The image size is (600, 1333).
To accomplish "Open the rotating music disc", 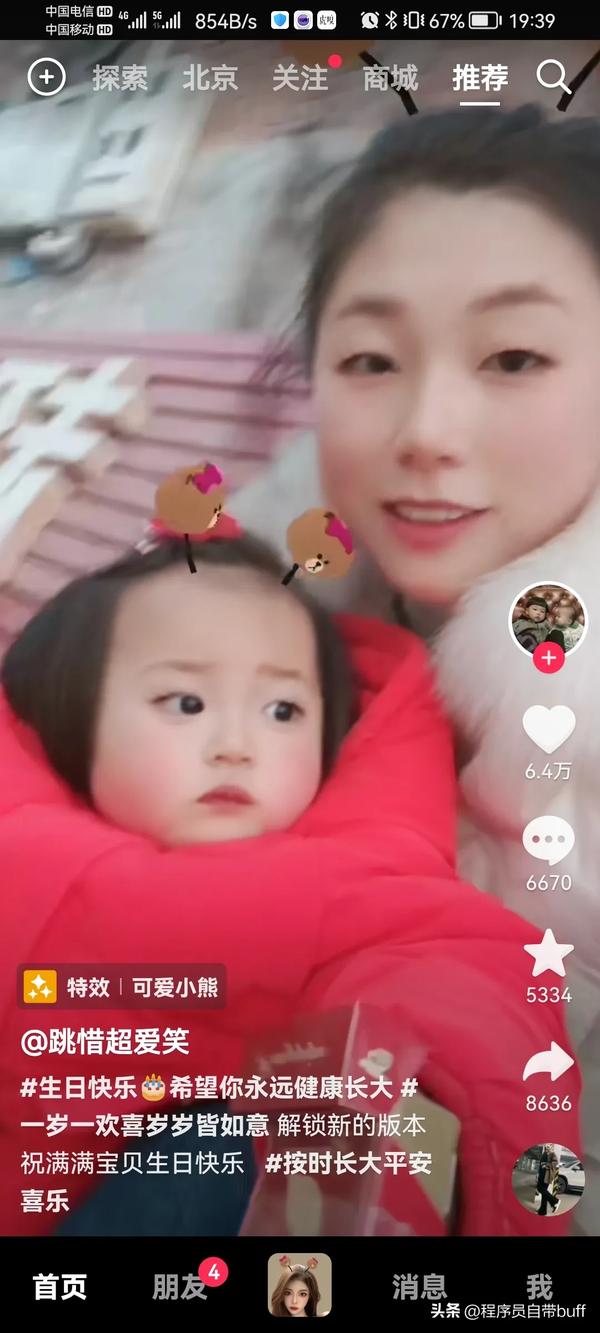I will click(x=547, y=1179).
